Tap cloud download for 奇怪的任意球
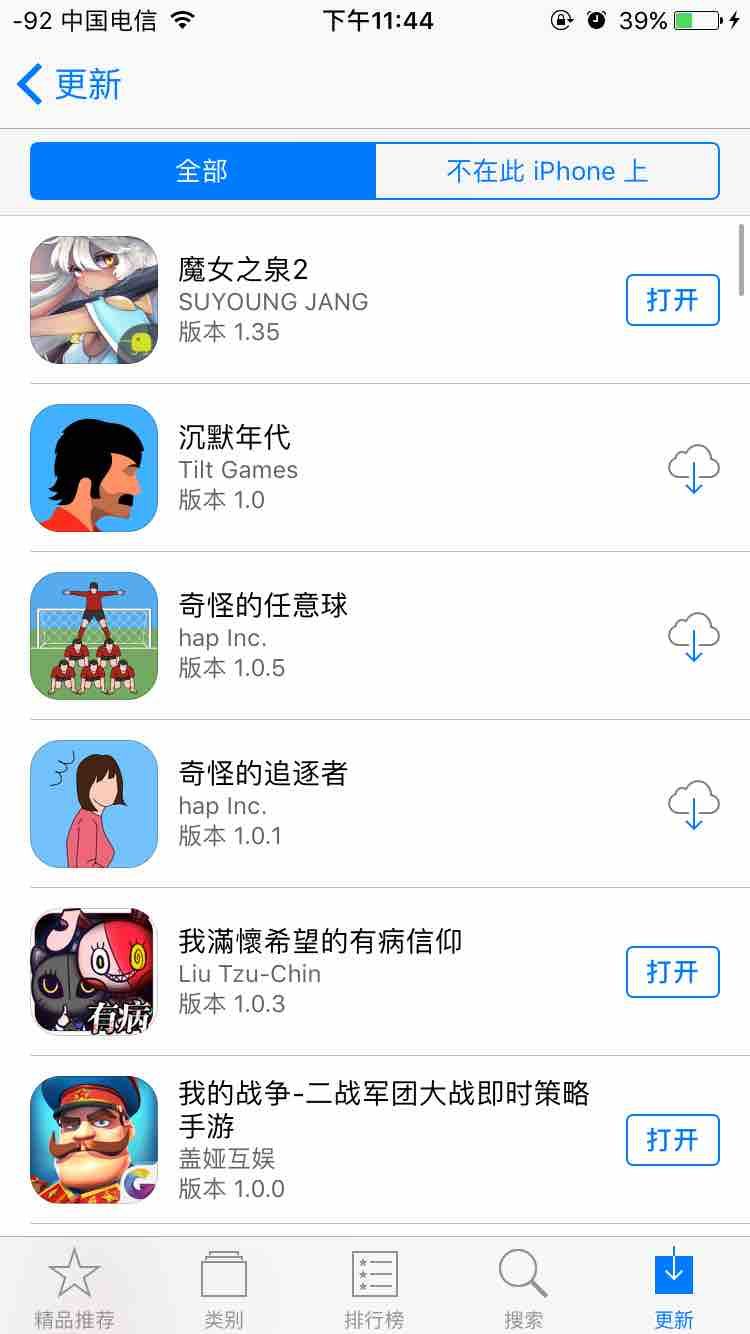 click(693, 638)
